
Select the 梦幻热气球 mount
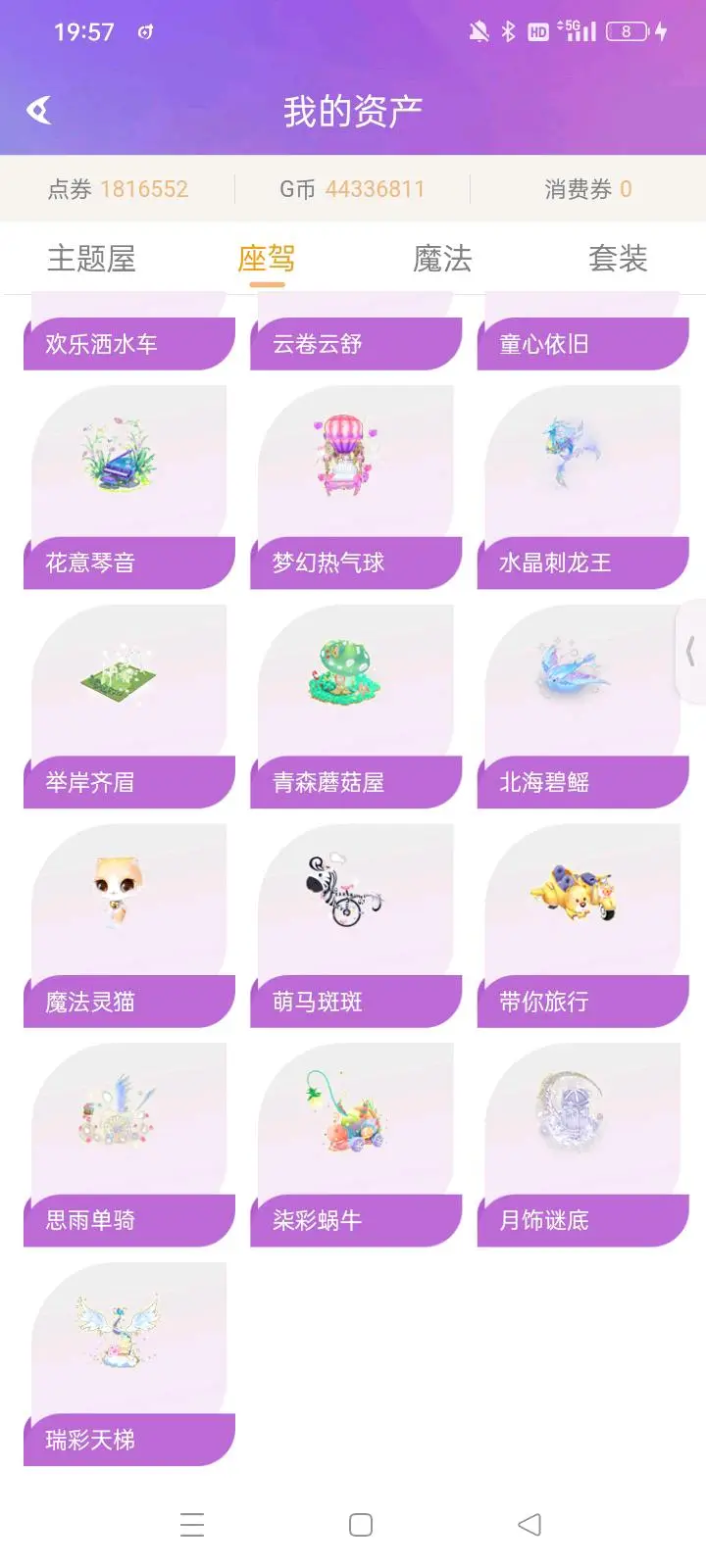click(355, 485)
